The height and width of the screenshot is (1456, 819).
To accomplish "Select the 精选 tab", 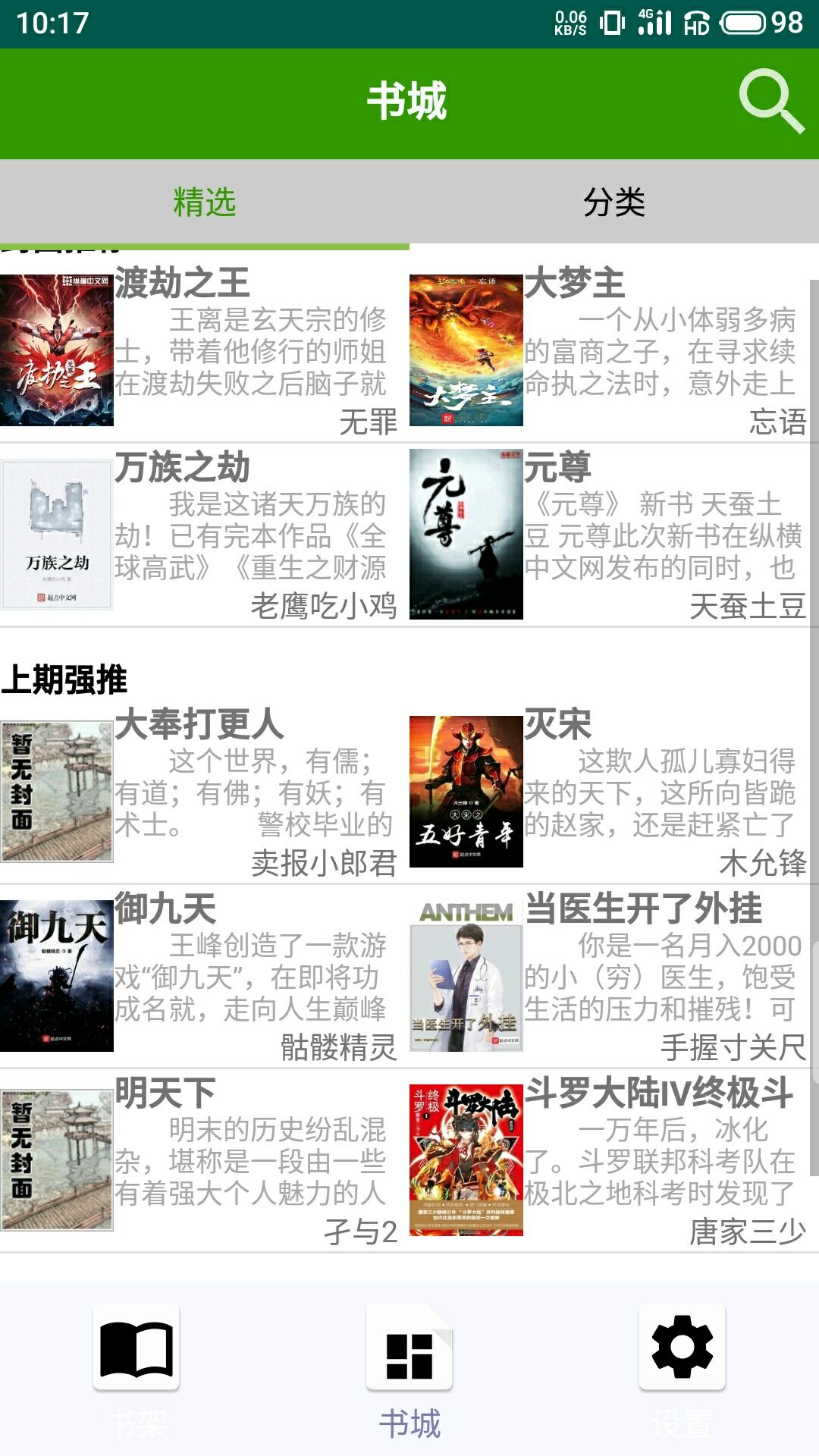I will pyautogui.click(x=204, y=202).
